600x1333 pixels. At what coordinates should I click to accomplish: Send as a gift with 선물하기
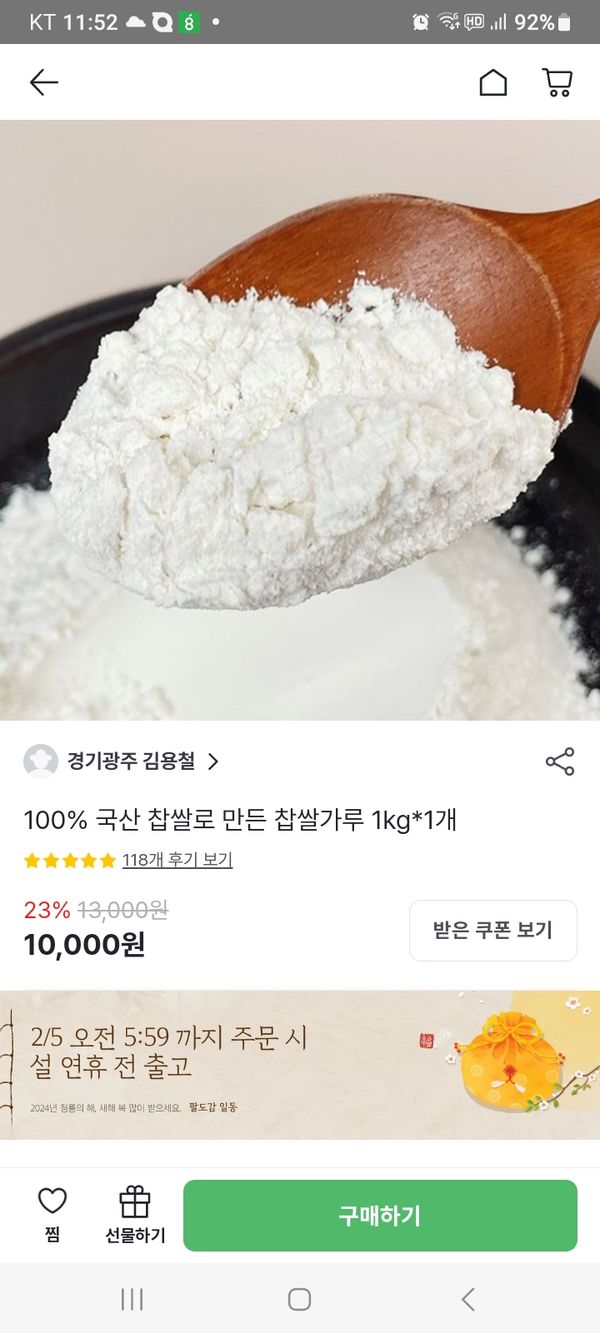[135, 1214]
